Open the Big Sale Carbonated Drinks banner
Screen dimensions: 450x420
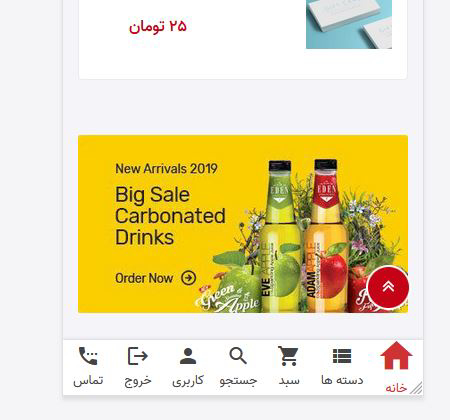(x=243, y=224)
